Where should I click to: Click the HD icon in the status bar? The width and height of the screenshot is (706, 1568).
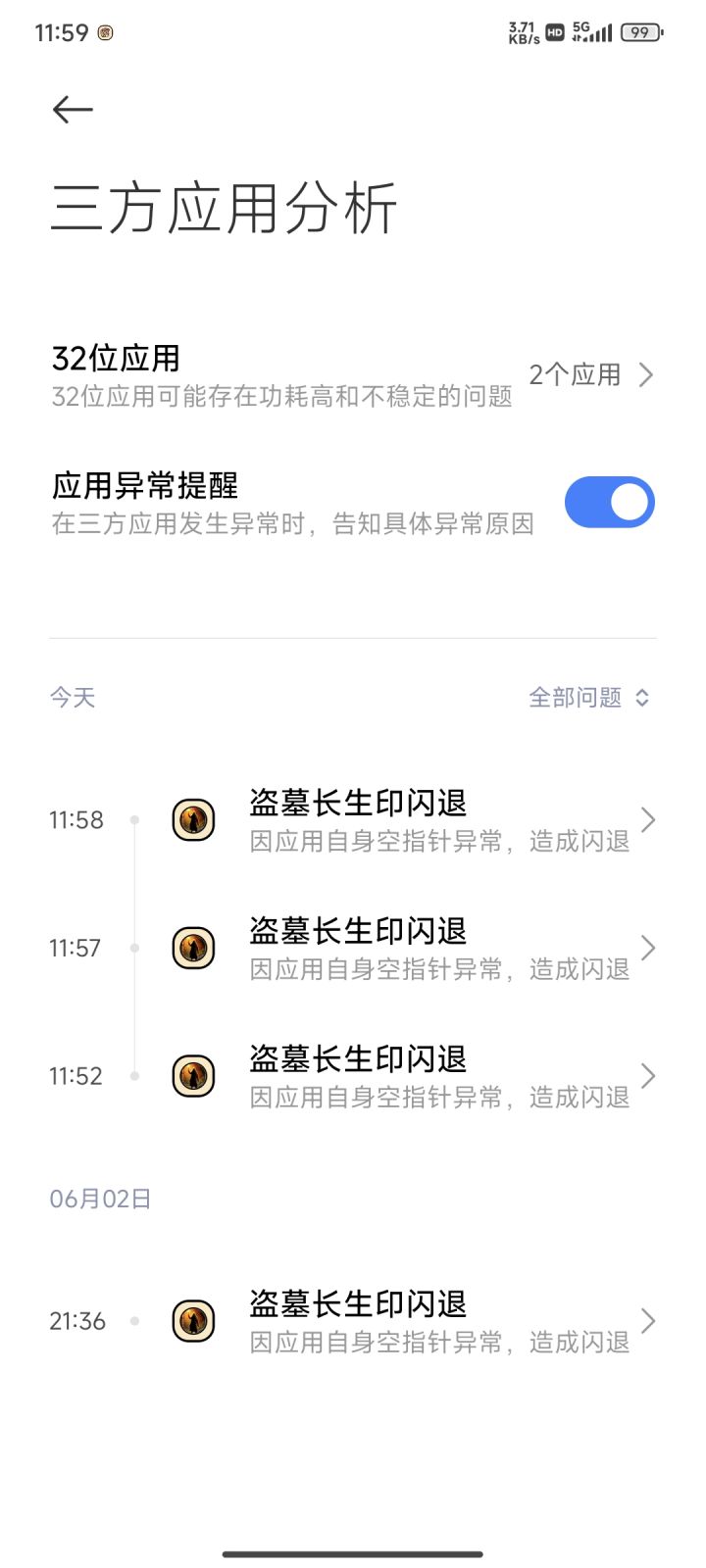[x=553, y=32]
